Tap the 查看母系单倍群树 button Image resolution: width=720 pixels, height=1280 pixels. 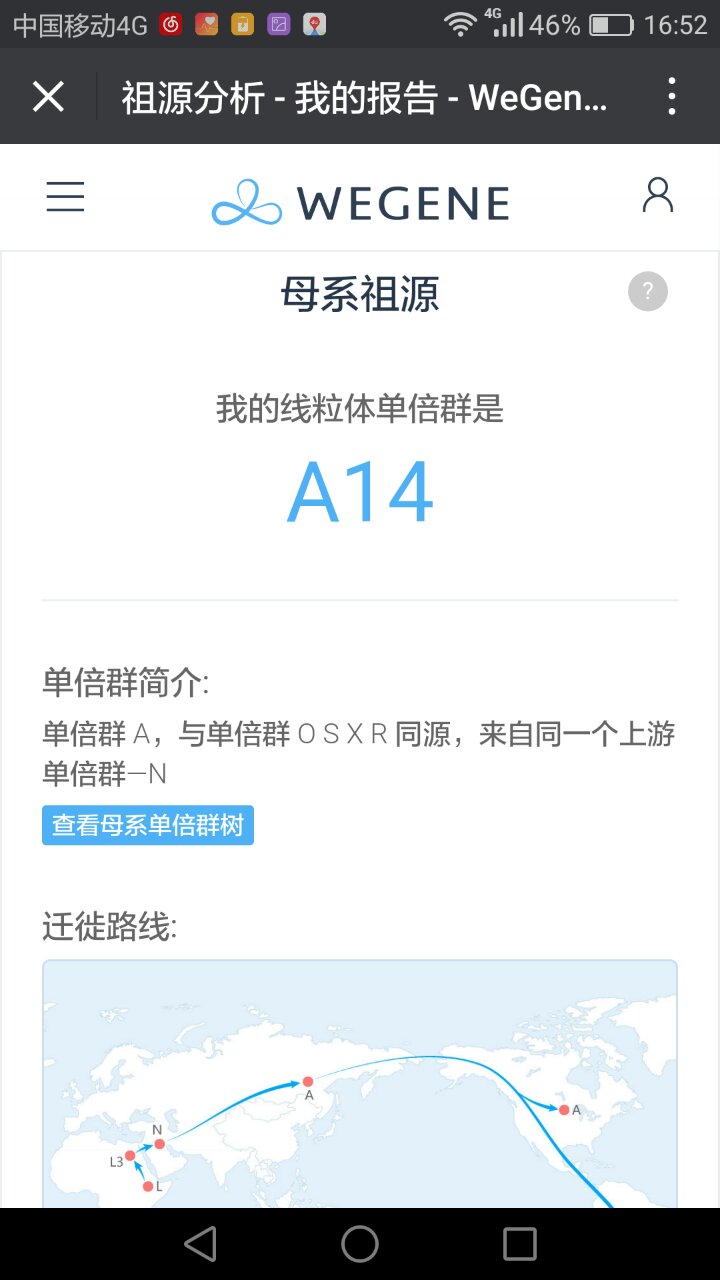pyautogui.click(x=148, y=826)
